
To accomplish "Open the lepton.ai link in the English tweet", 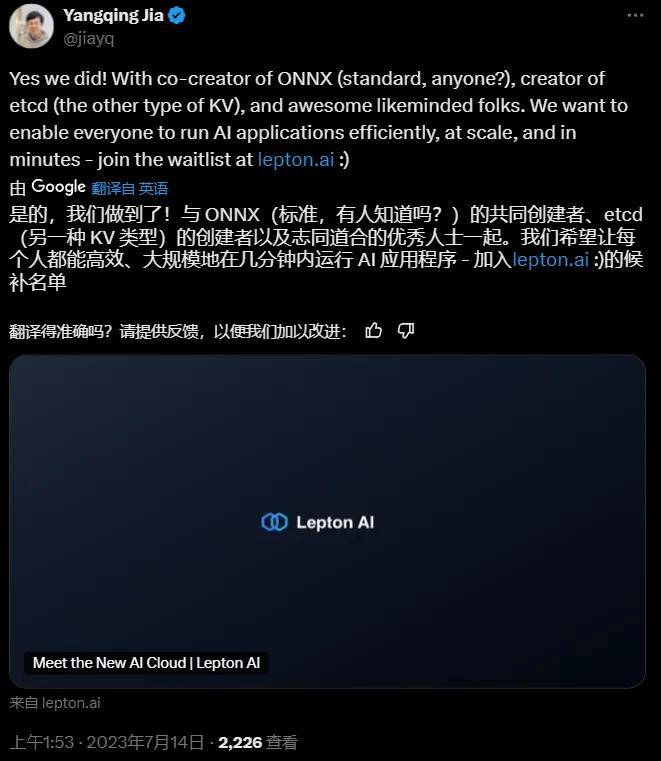I will 295,159.
